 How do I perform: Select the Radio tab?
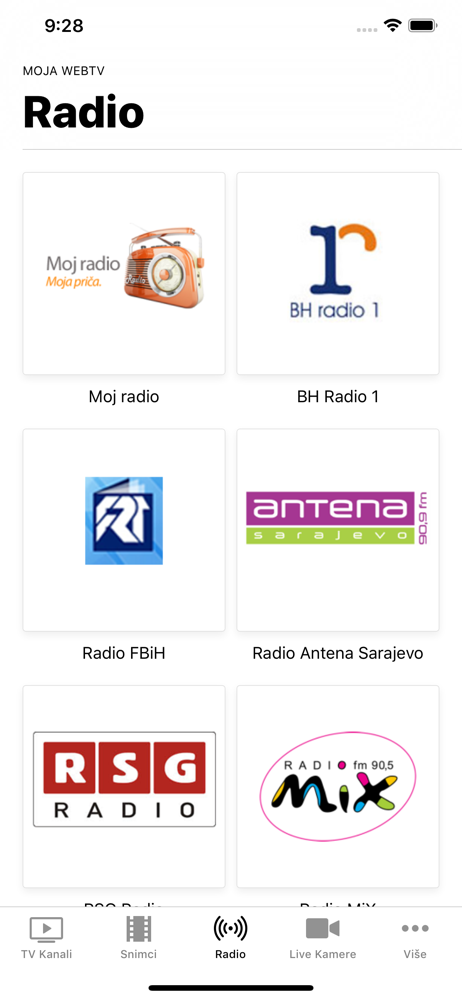click(x=230, y=938)
